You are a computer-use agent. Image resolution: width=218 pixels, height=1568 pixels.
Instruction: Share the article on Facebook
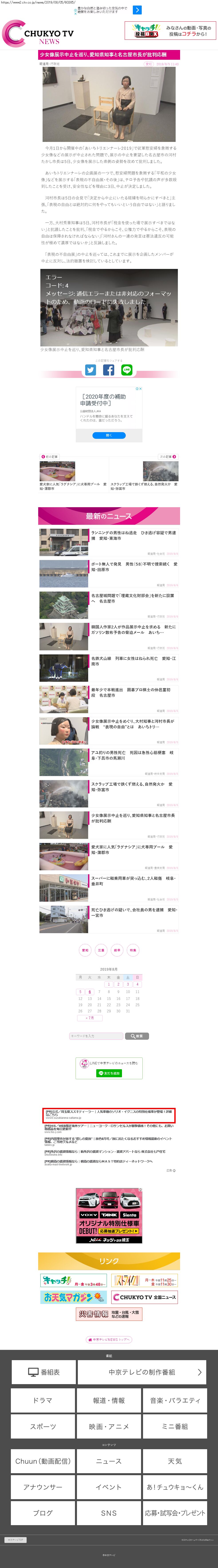(109, 370)
